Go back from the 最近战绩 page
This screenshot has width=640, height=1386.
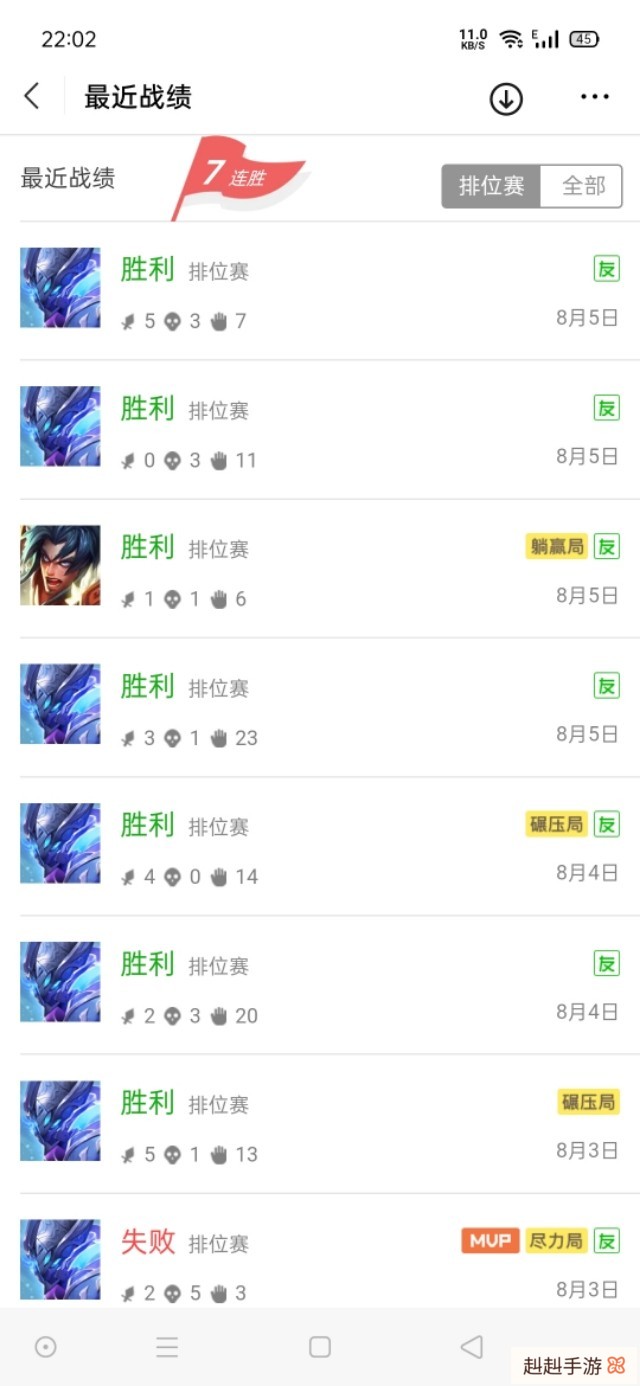[32, 97]
